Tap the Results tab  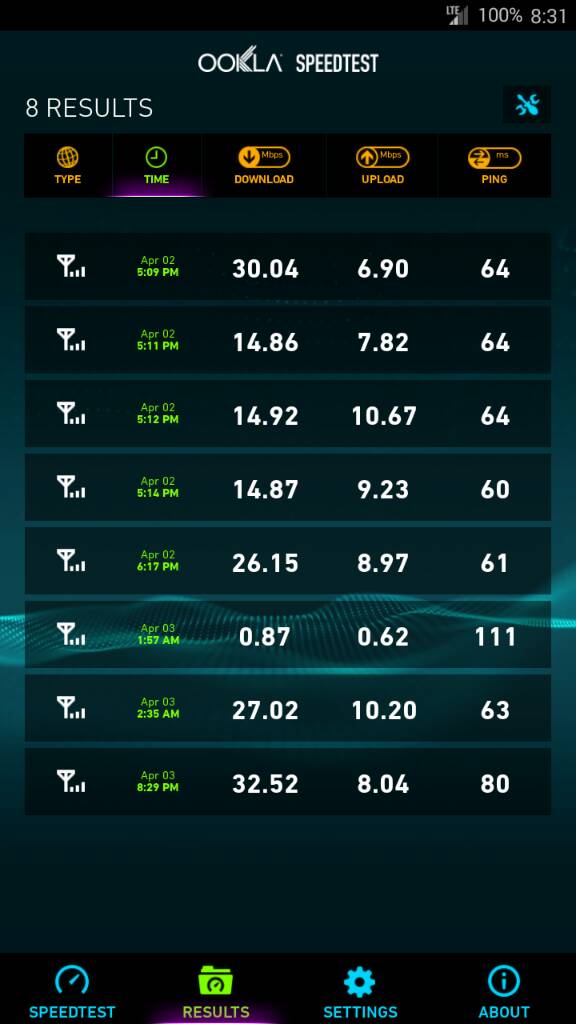pos(216,990)
